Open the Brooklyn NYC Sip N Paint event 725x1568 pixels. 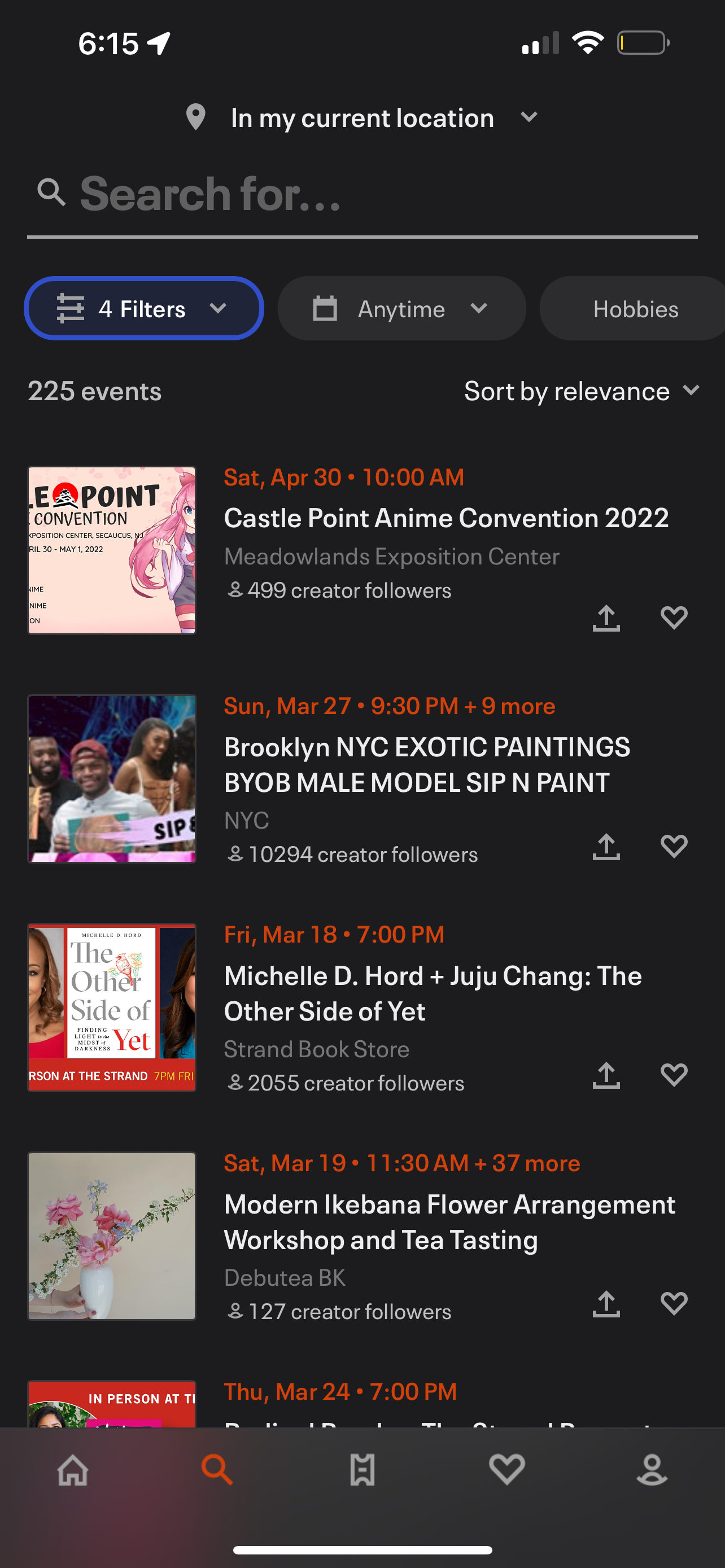coord(426,764)
